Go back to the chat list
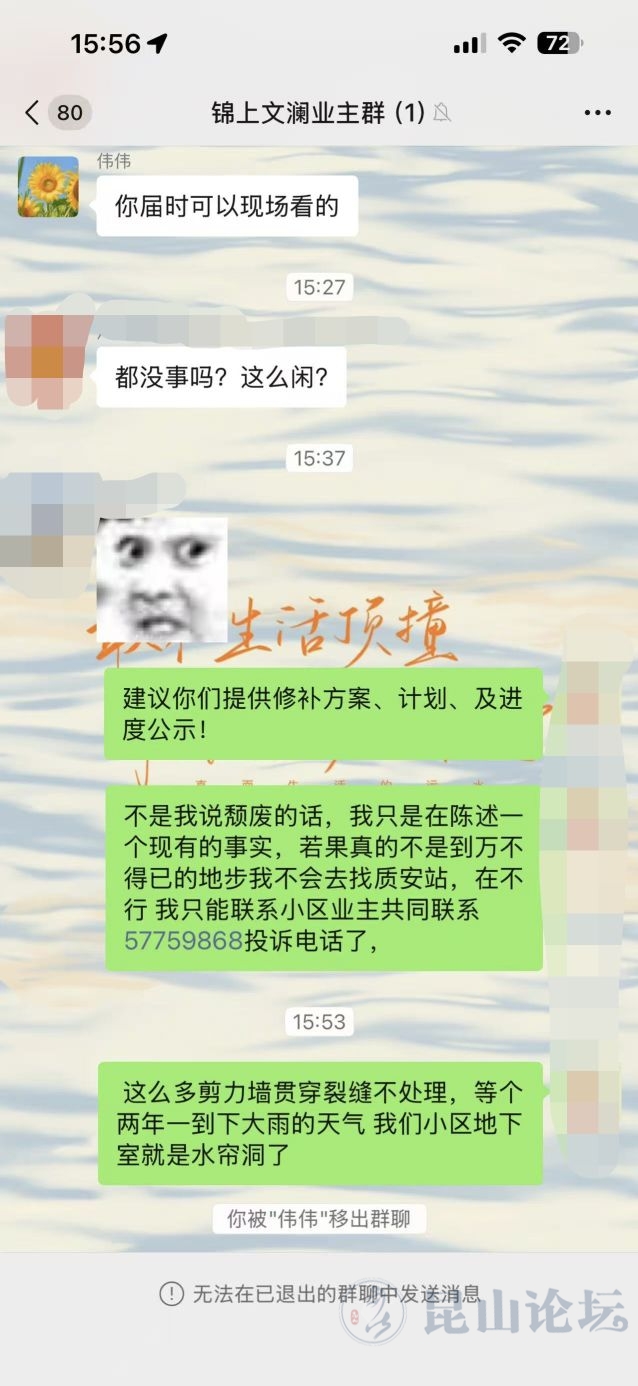638x1386 pixels. pyautogui.click(x=33, y=112)
